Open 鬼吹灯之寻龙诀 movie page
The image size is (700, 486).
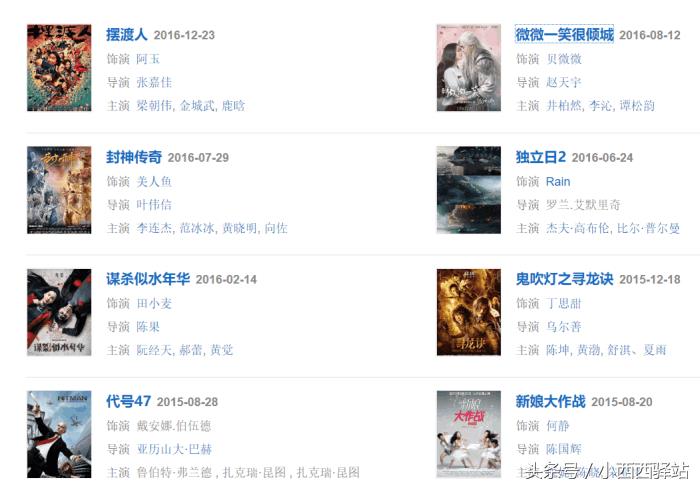[563, 279]
